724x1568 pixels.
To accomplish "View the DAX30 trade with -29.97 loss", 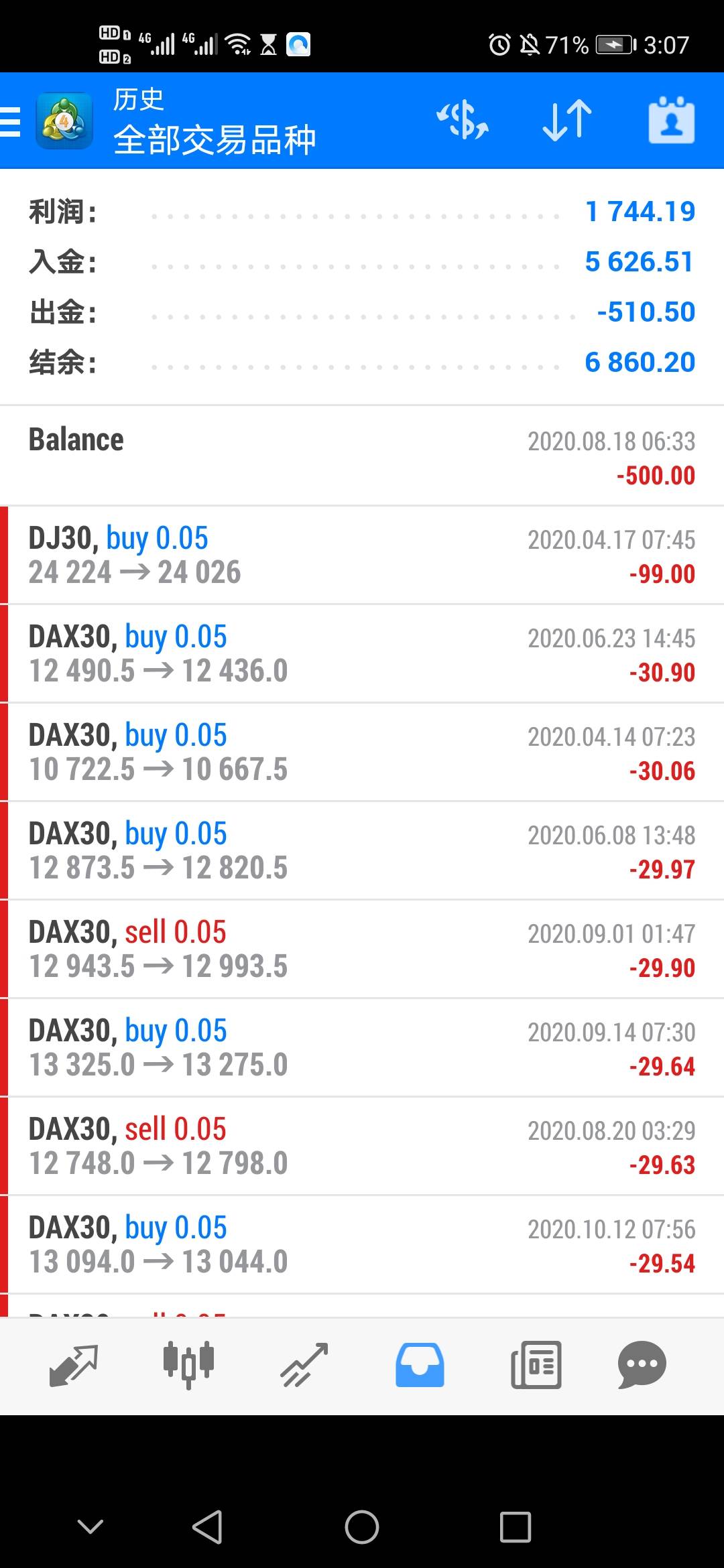I will click(362, 851).
